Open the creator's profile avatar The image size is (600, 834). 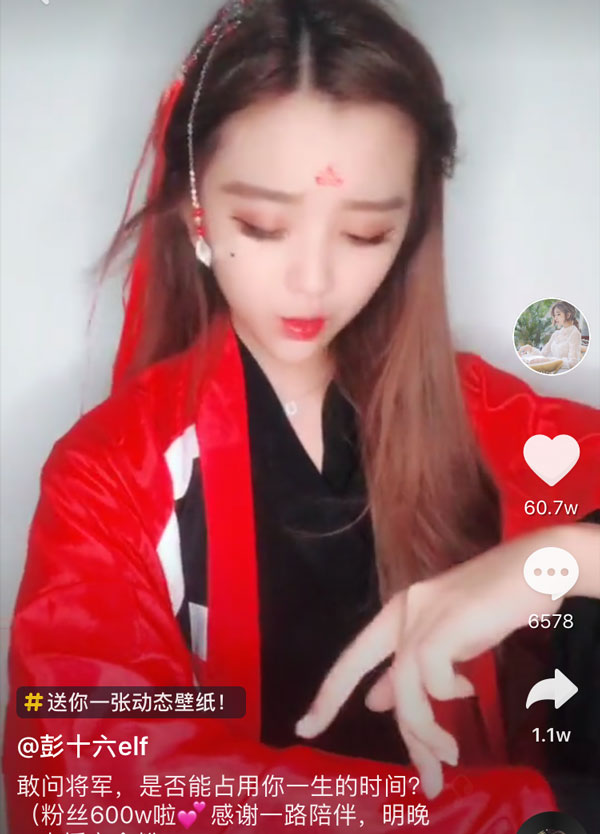(x=551, y=337)
